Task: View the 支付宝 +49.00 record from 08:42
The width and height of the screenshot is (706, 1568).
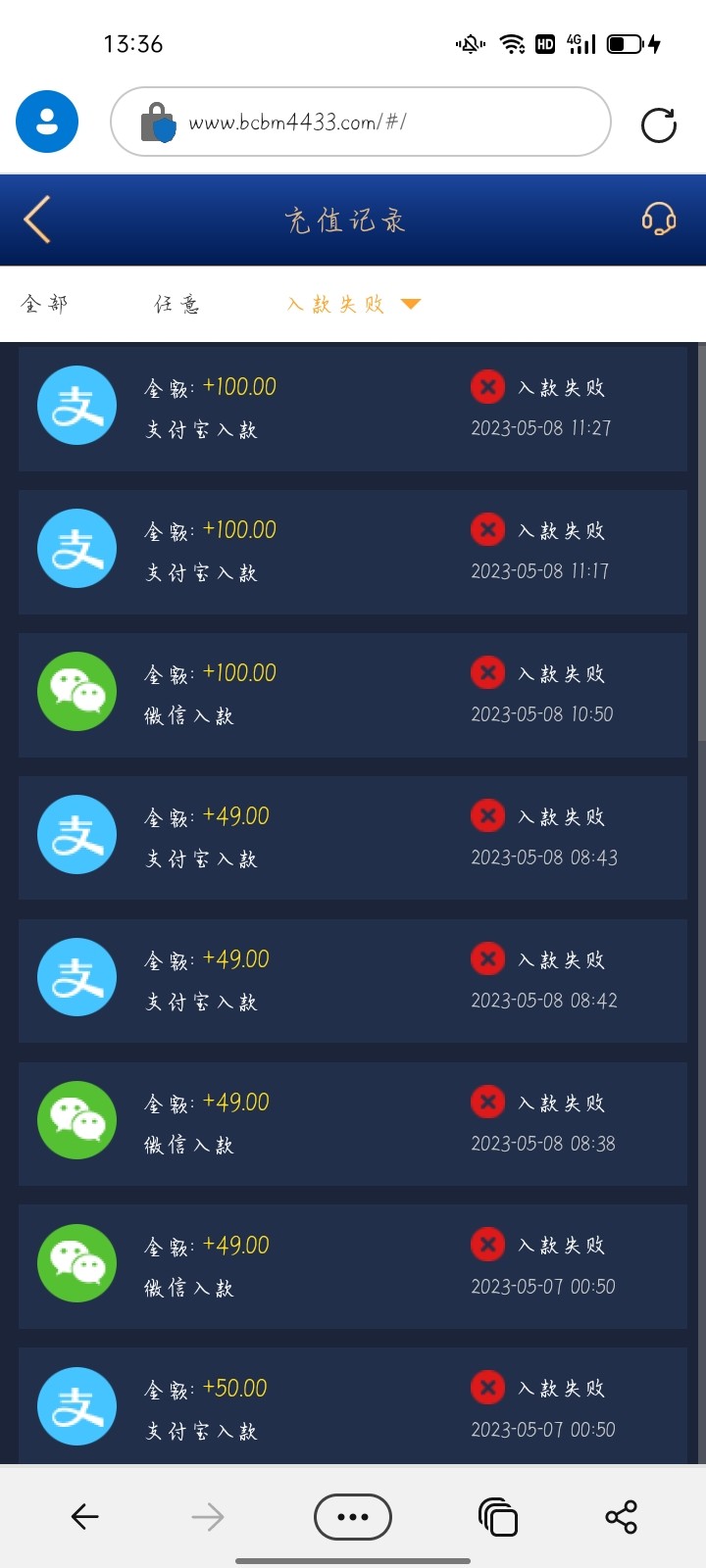Action: (352, 979)
